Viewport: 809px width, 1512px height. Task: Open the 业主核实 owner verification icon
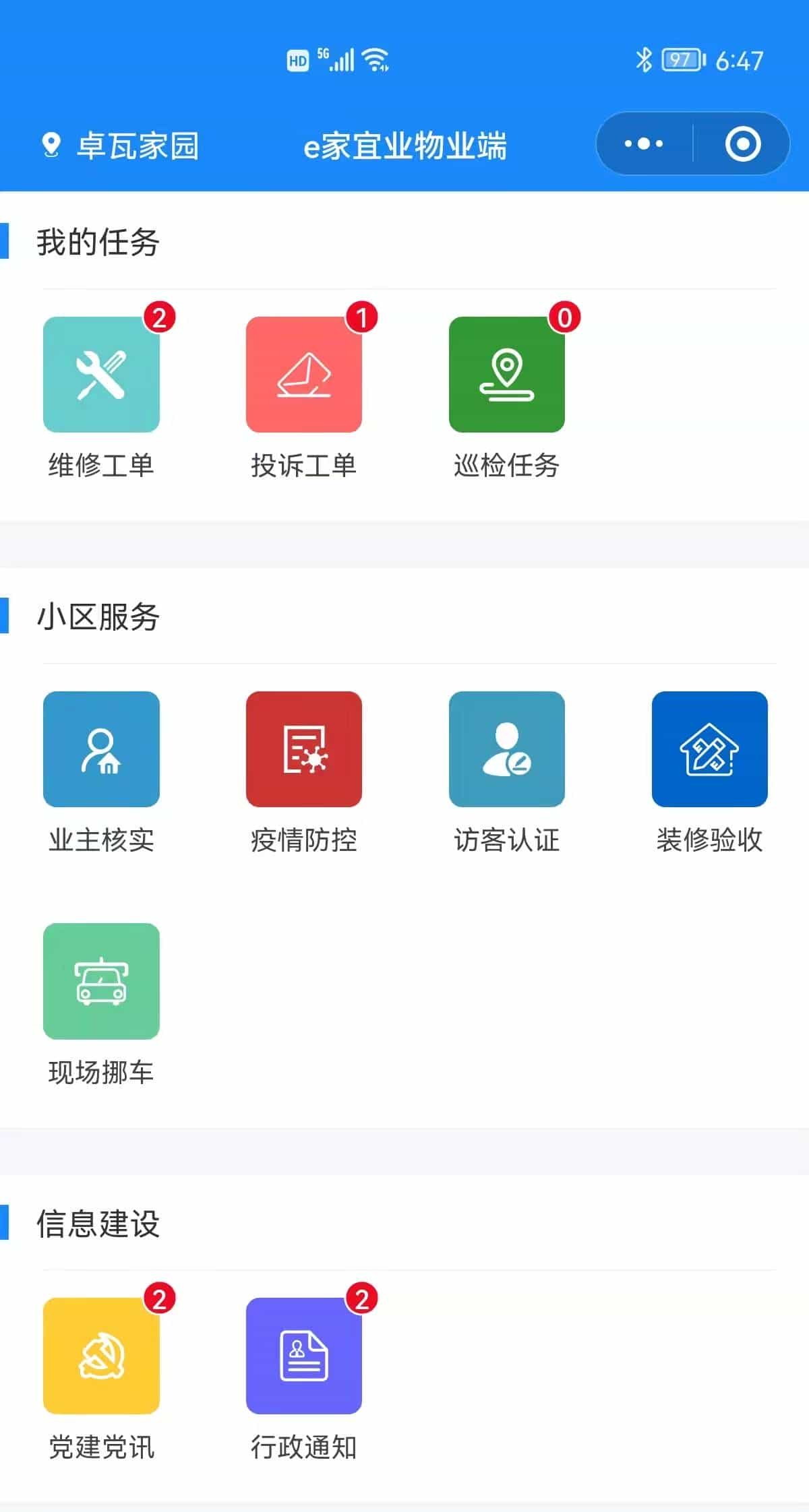pos(101,750)
